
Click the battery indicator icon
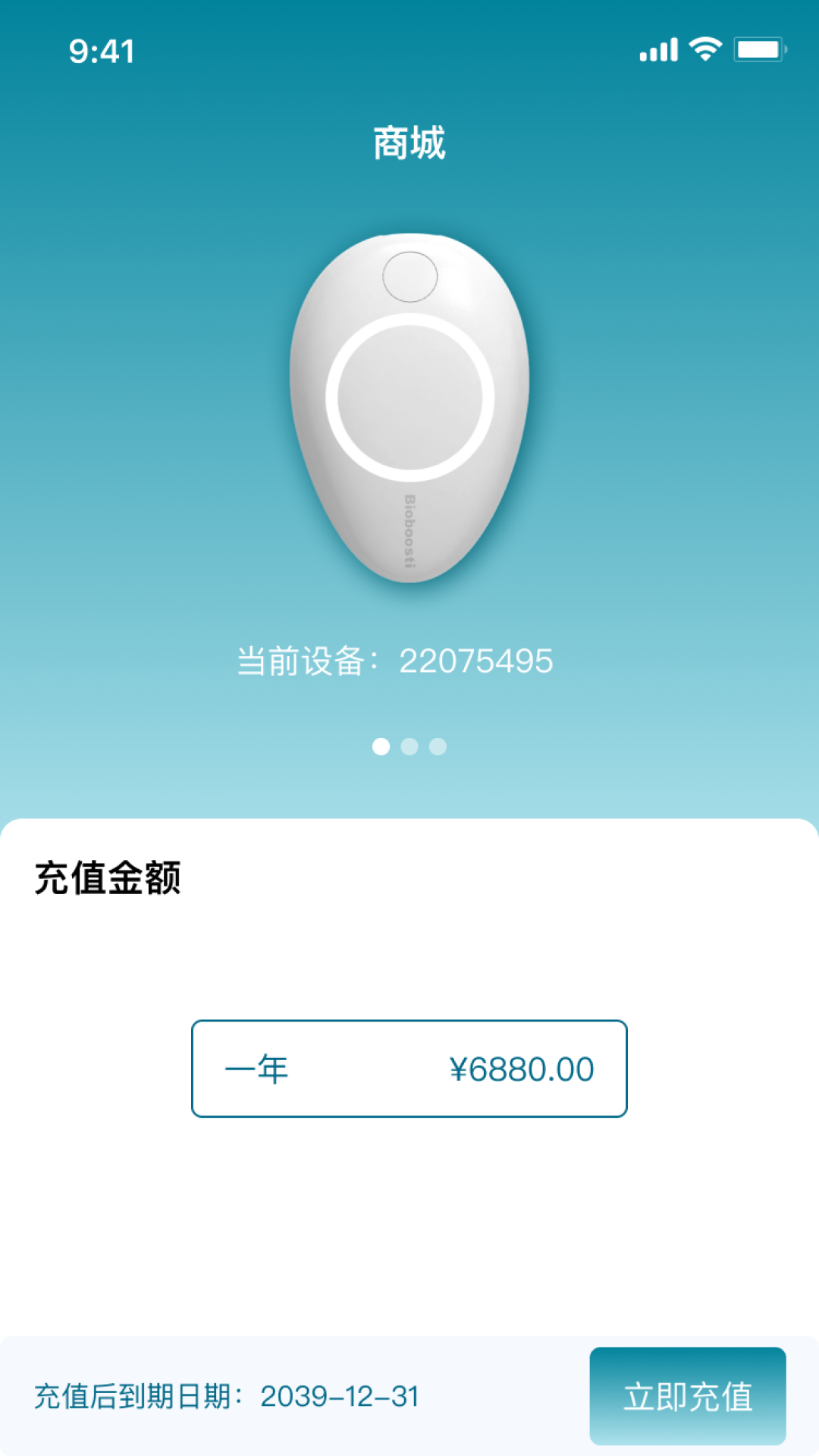[758, 47]
